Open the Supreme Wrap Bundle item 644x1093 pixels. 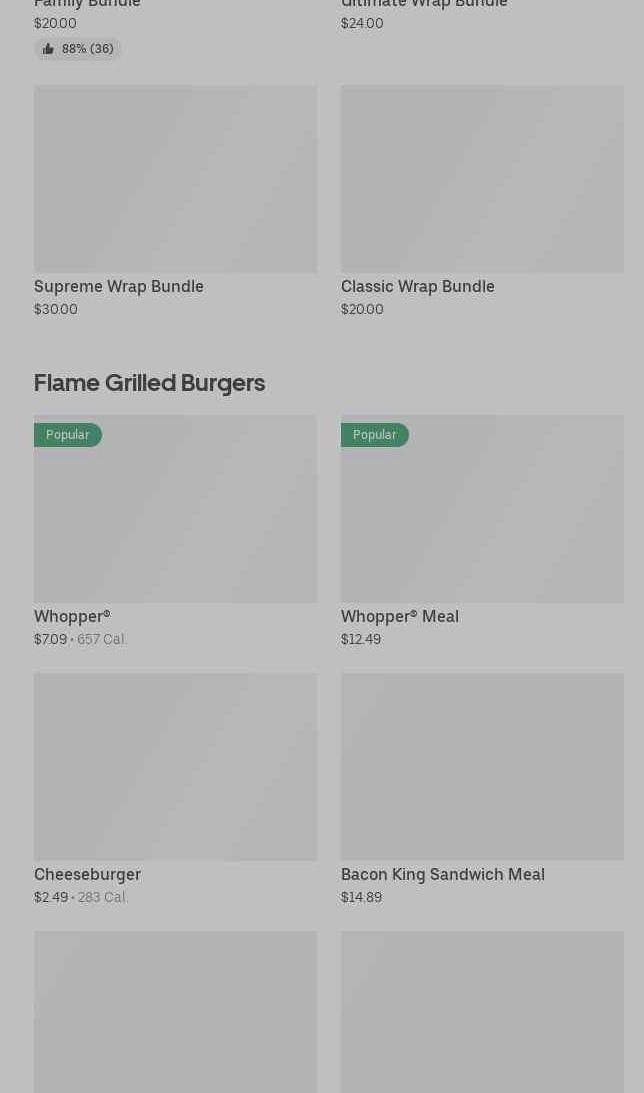[x=175, y=201]
